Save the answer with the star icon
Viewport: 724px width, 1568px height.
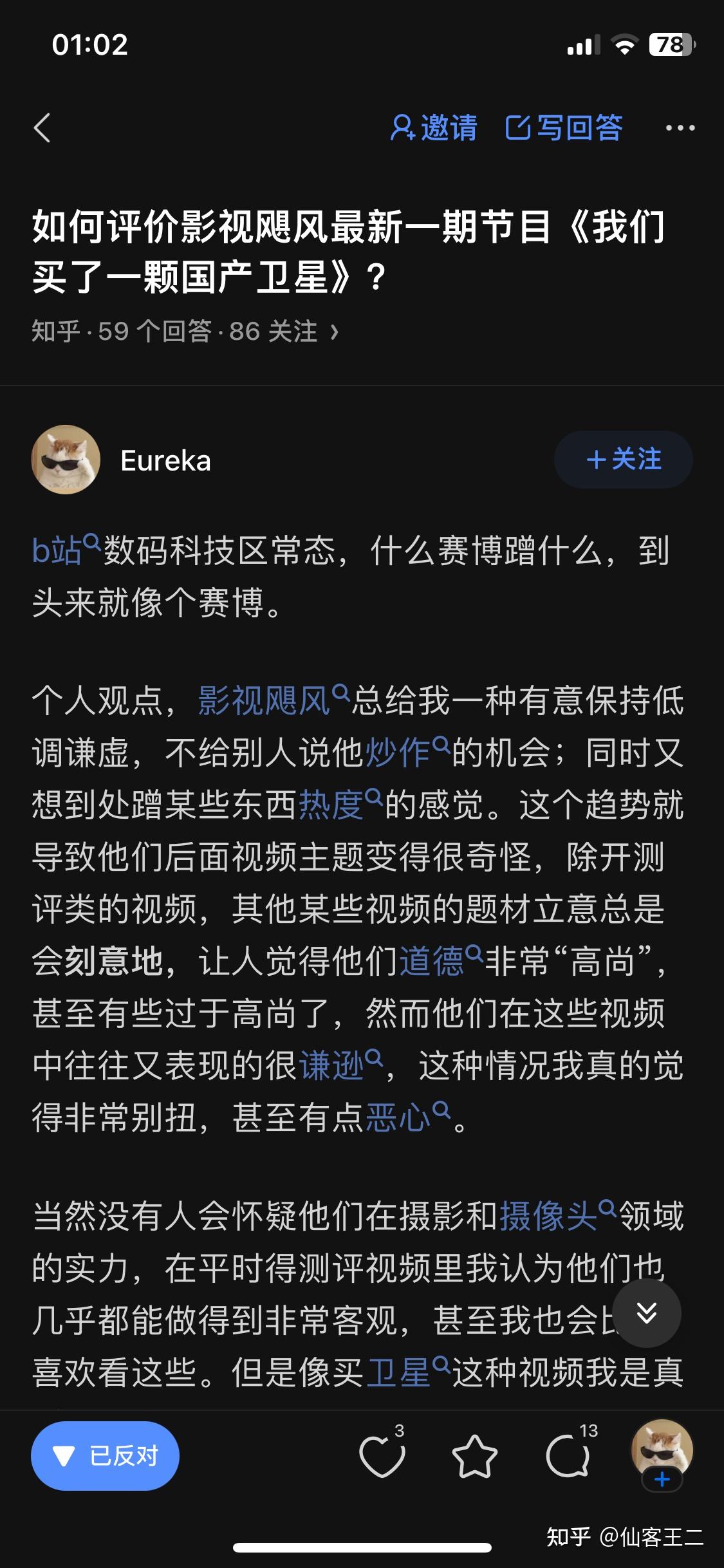475,1456
